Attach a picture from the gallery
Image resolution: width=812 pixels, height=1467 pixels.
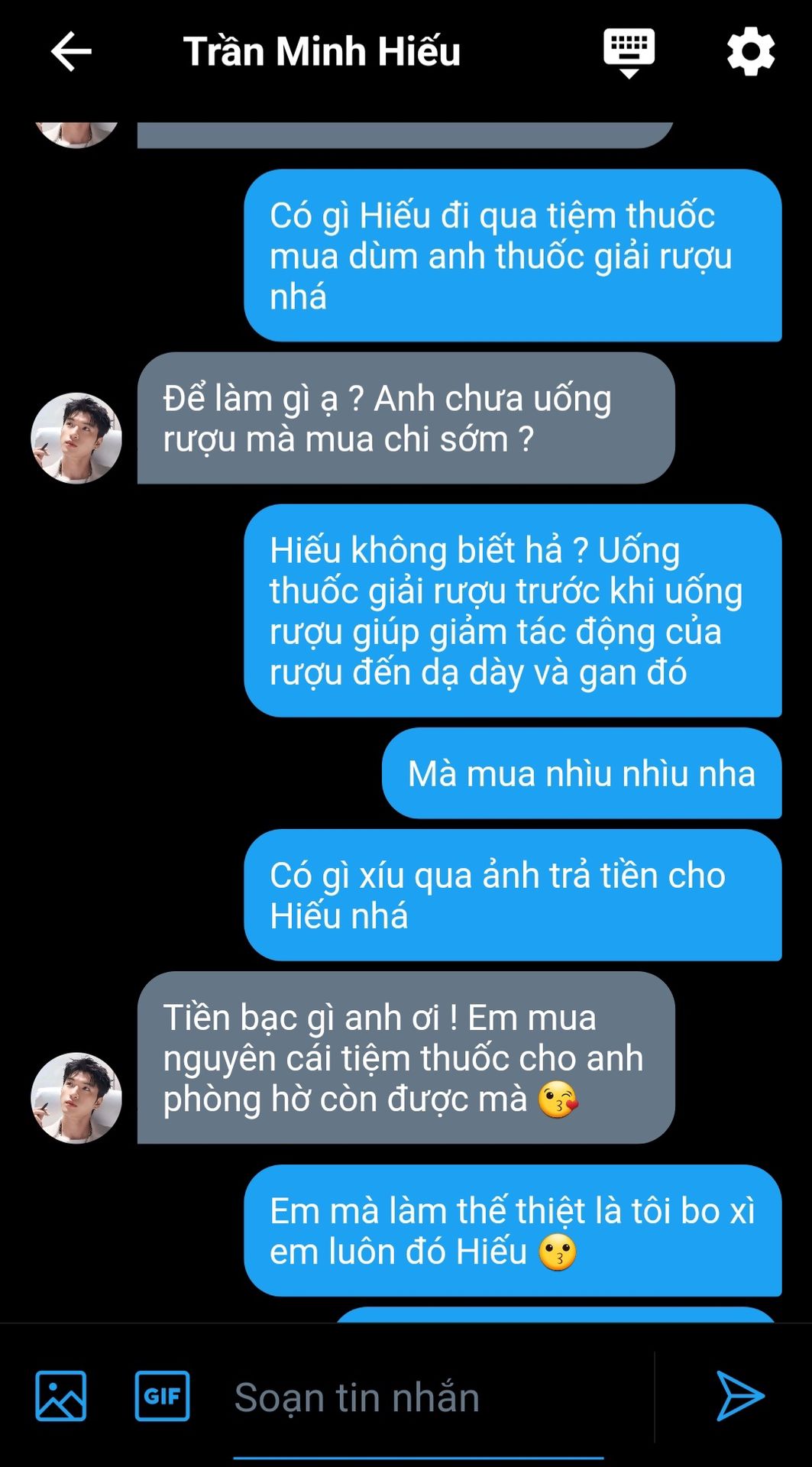[61, 1396]
